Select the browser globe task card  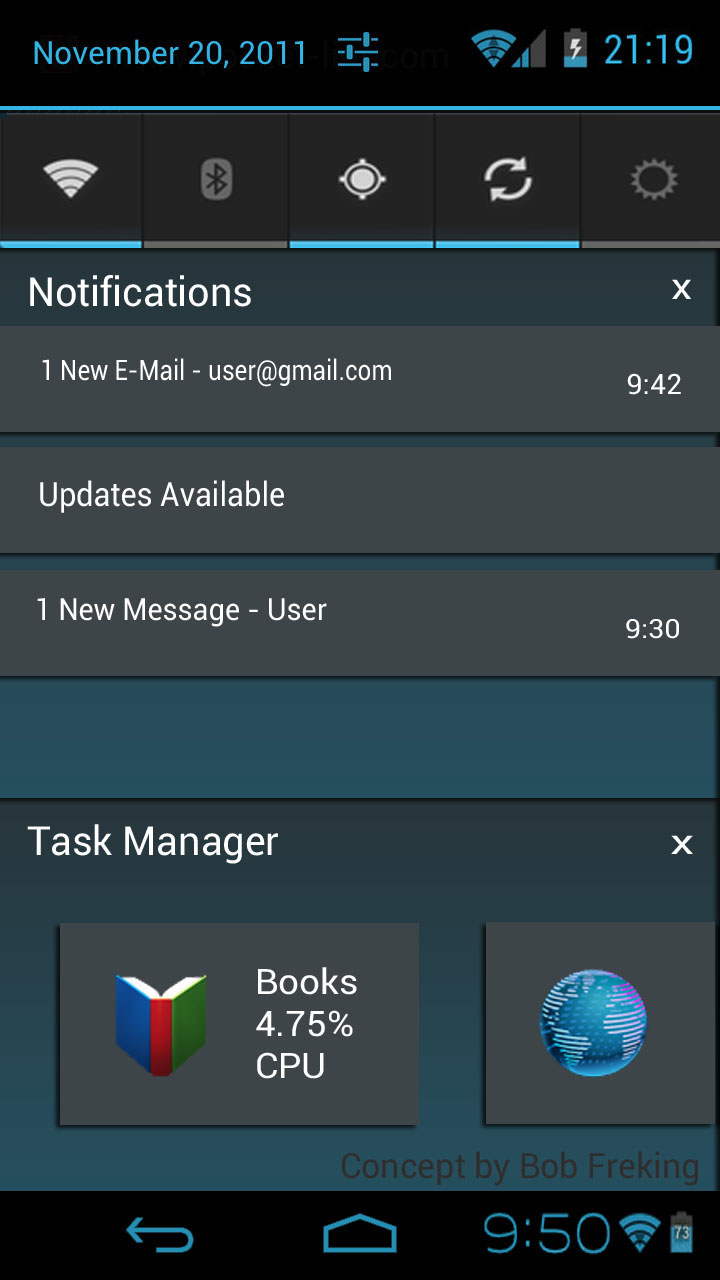(x=600, y=1024)
